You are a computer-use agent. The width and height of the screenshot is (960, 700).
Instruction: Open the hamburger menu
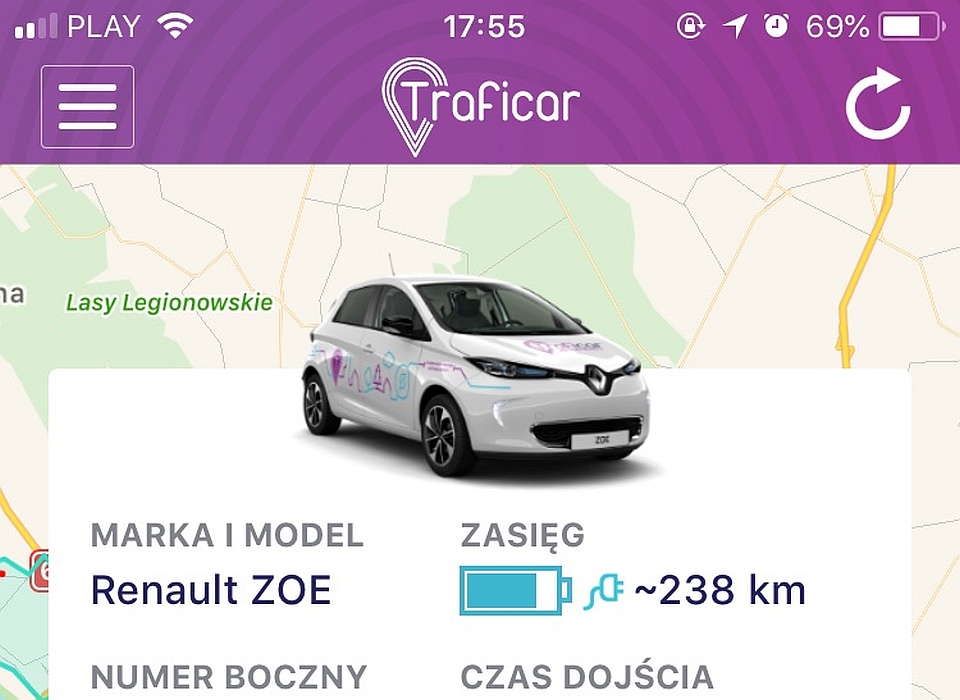point(87,106)
